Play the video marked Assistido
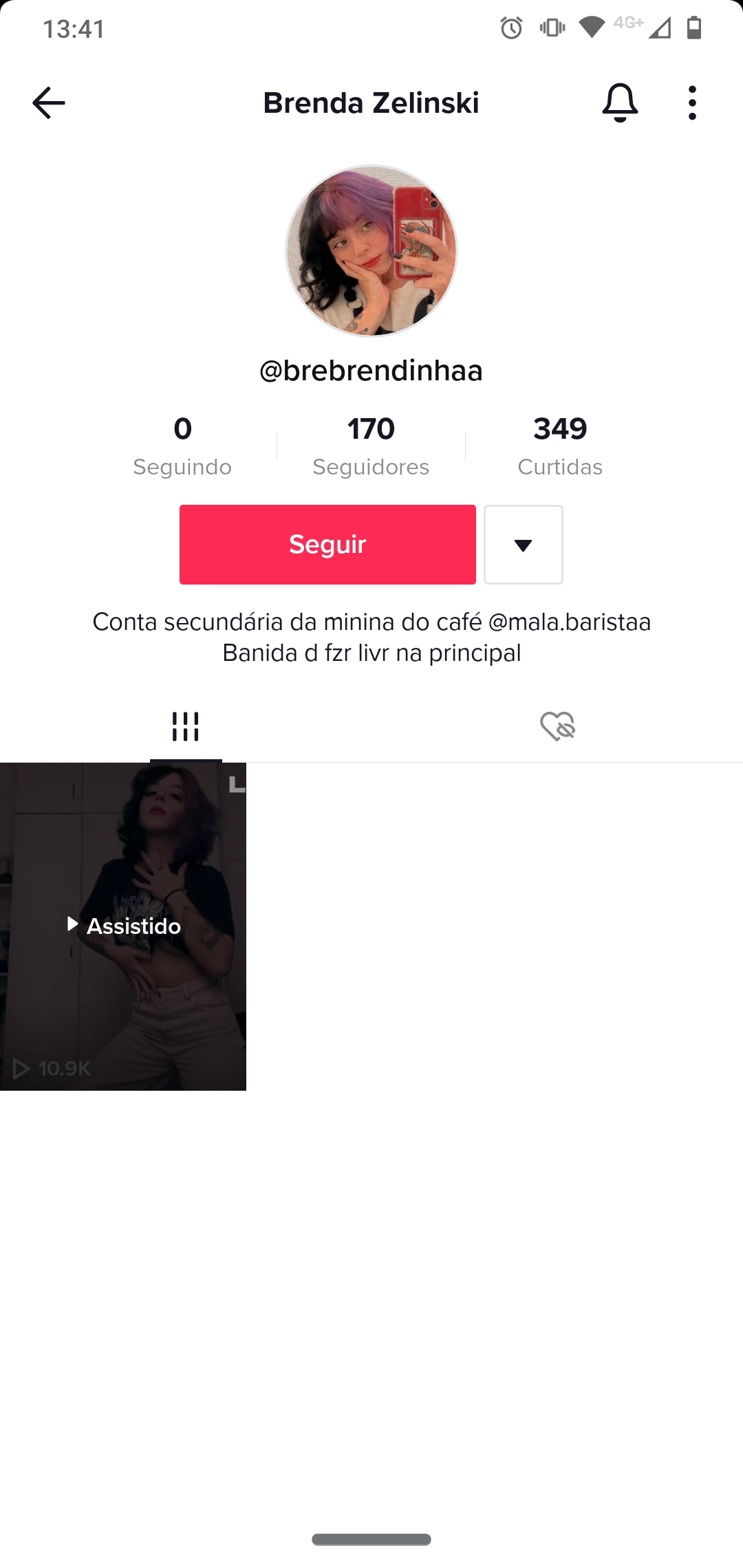This screenshot has width=743, height=1568. coord(123,926)
